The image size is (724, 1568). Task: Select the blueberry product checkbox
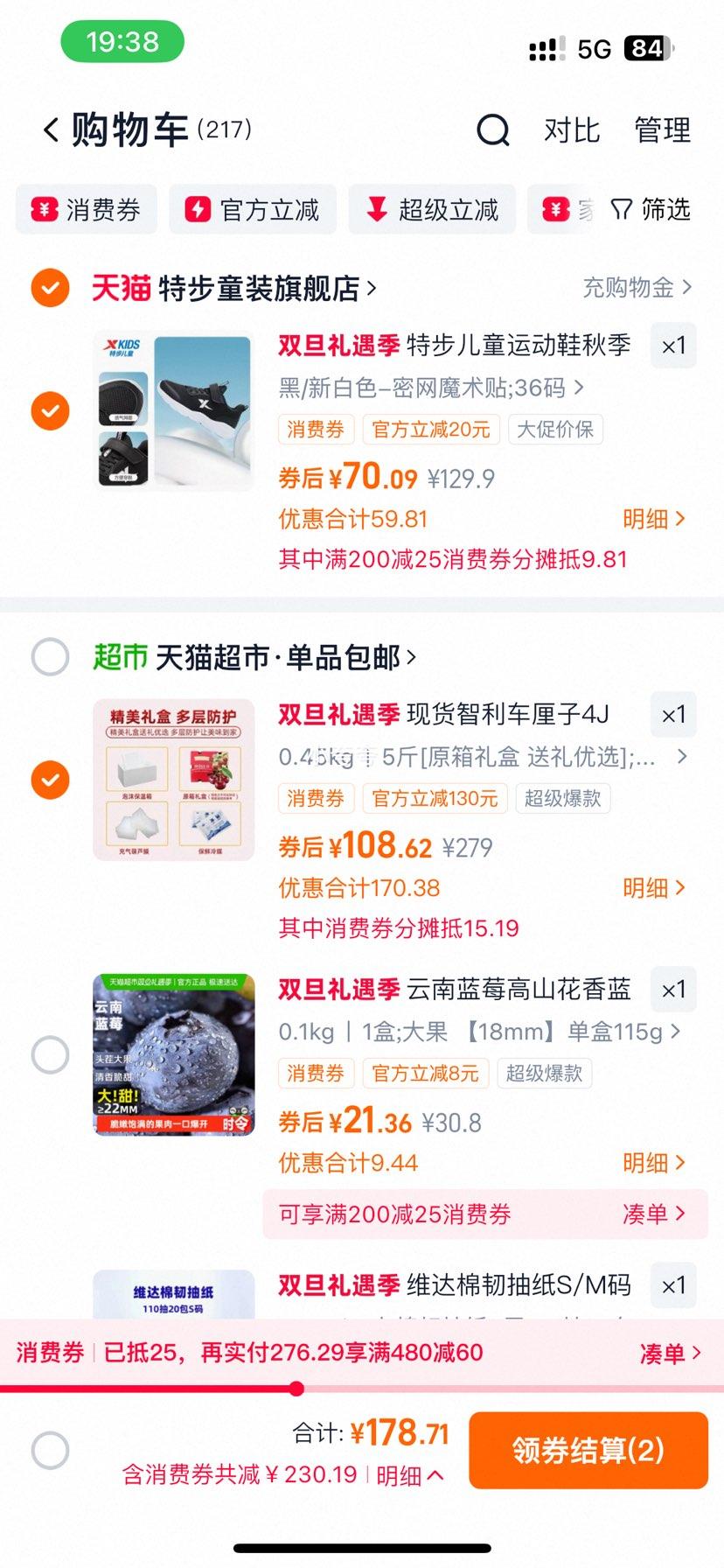coord(50,1054)
